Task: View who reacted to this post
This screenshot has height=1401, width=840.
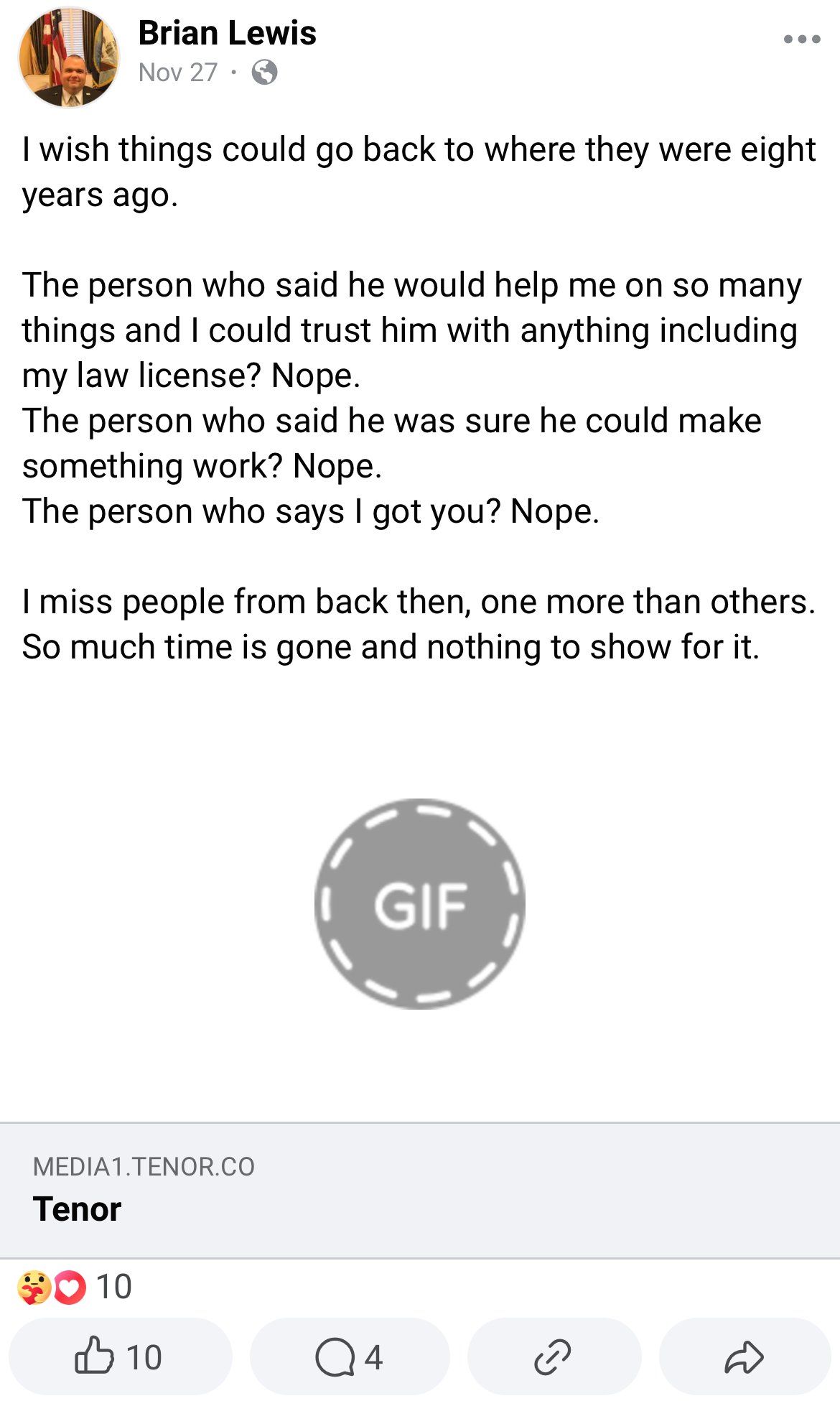Action: click(x=75, y=1287)
